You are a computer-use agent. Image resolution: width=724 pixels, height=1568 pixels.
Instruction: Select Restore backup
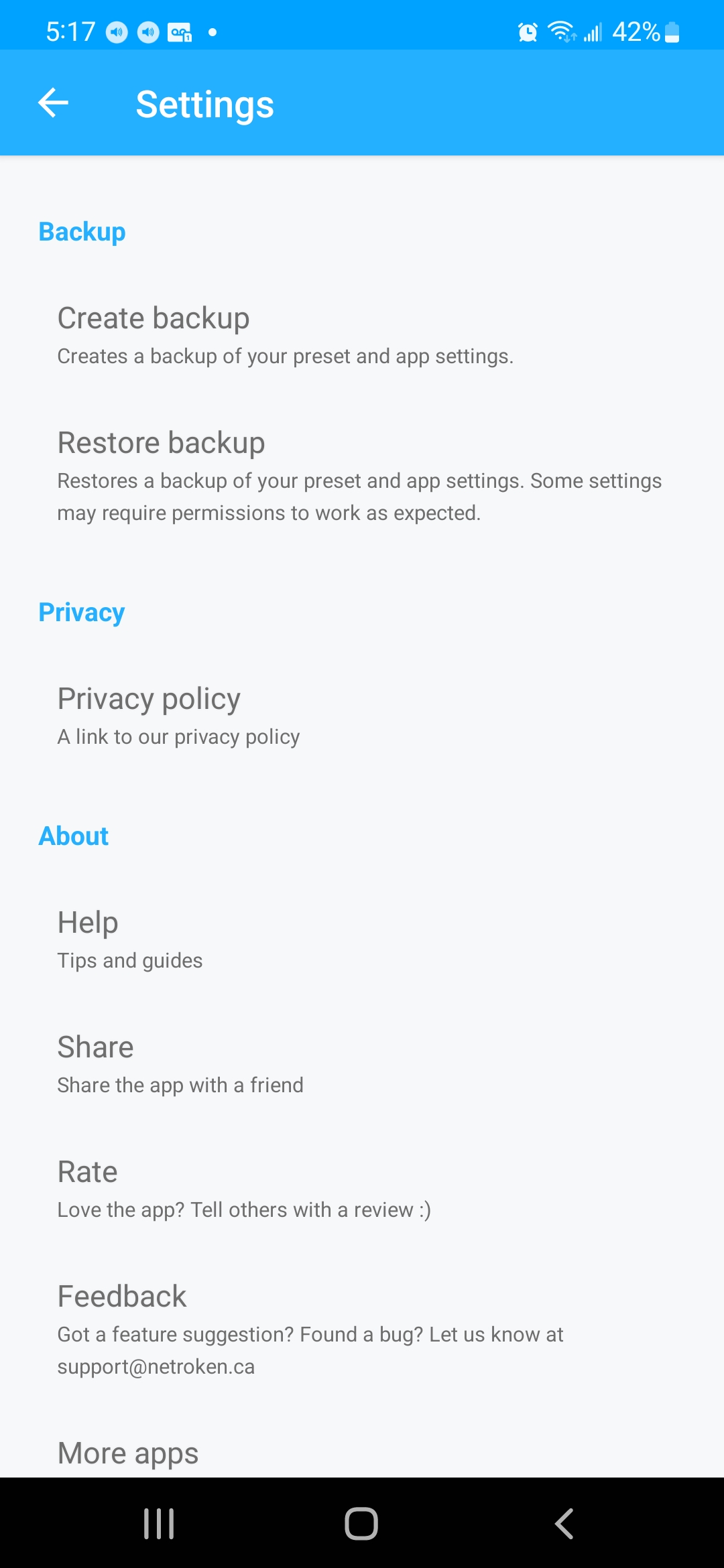click(362, 476)
